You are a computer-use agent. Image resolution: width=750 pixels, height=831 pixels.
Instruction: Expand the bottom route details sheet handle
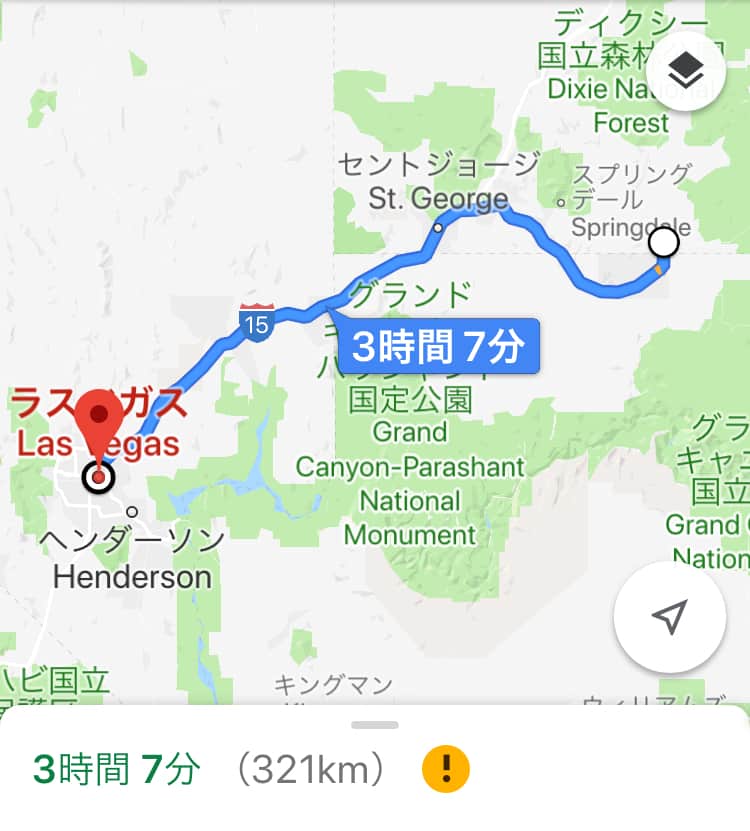375,724
